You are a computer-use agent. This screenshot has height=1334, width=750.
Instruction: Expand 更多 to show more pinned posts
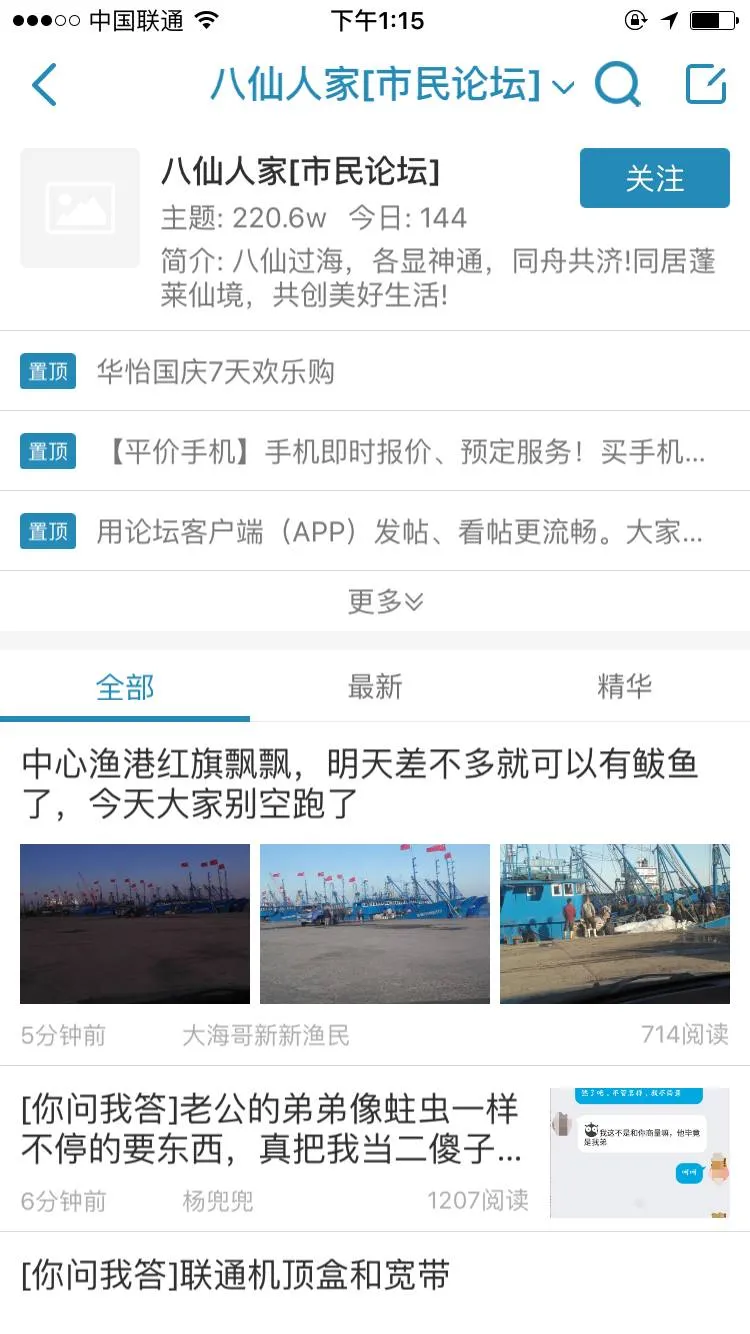[385, 601]
